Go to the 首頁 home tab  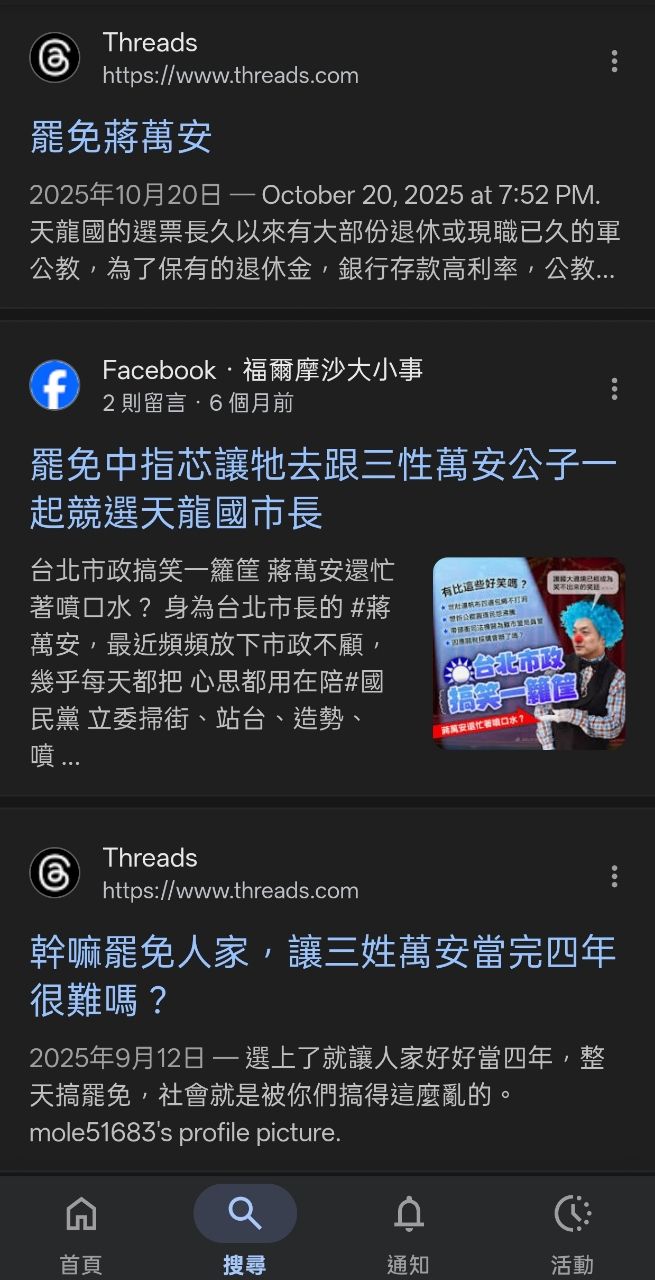point(81,1230)
